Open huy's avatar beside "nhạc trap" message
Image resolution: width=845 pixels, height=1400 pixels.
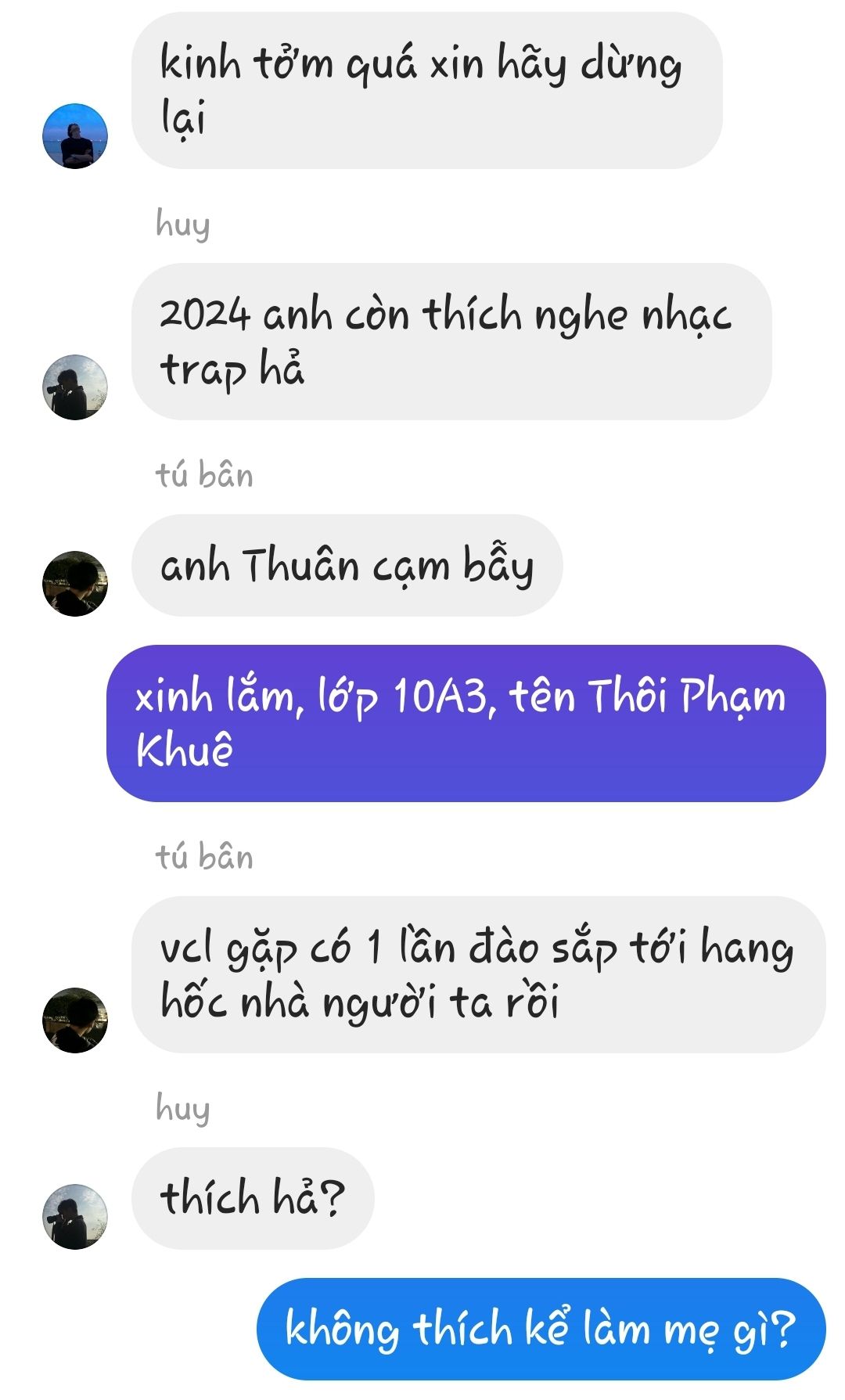(75, 387)
